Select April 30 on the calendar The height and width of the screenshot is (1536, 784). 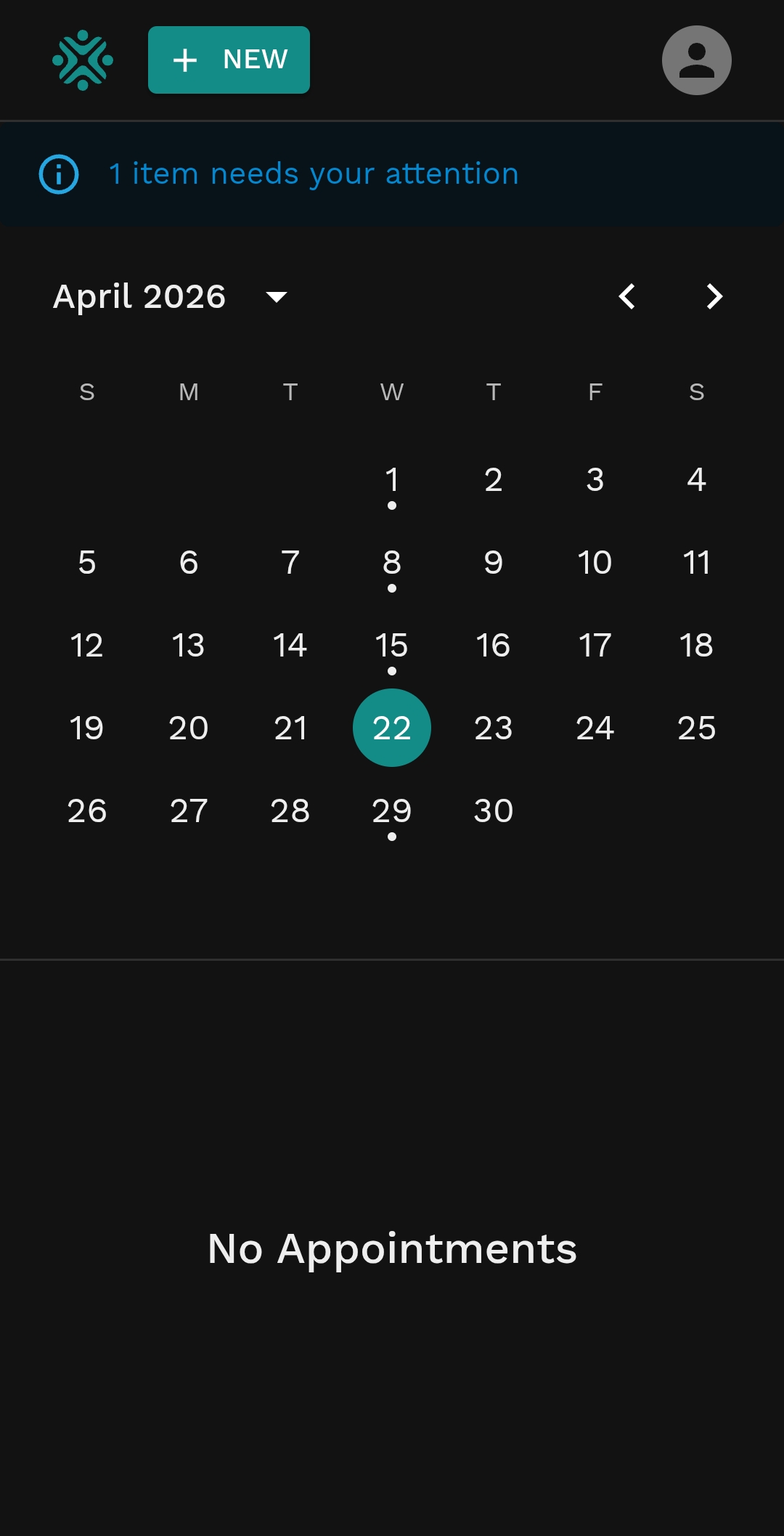pyautogui.click(x=494, y=811)
